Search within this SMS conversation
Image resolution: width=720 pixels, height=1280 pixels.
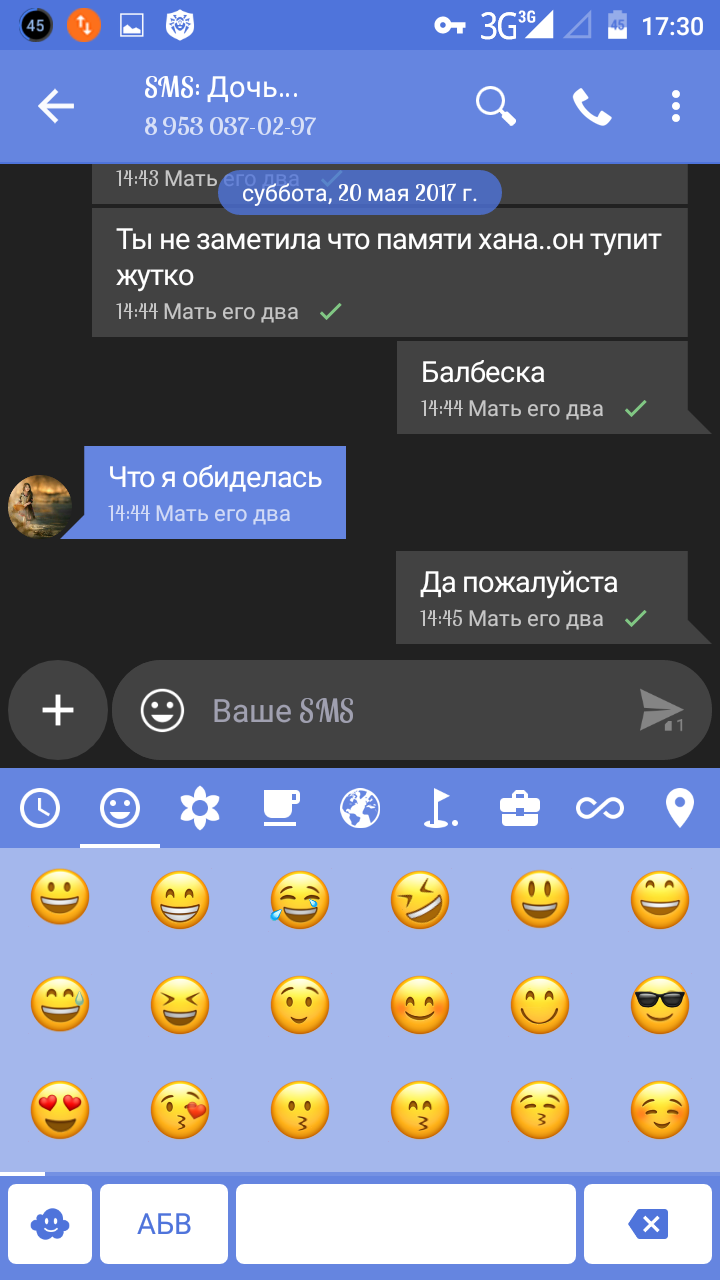coord(495,106)
